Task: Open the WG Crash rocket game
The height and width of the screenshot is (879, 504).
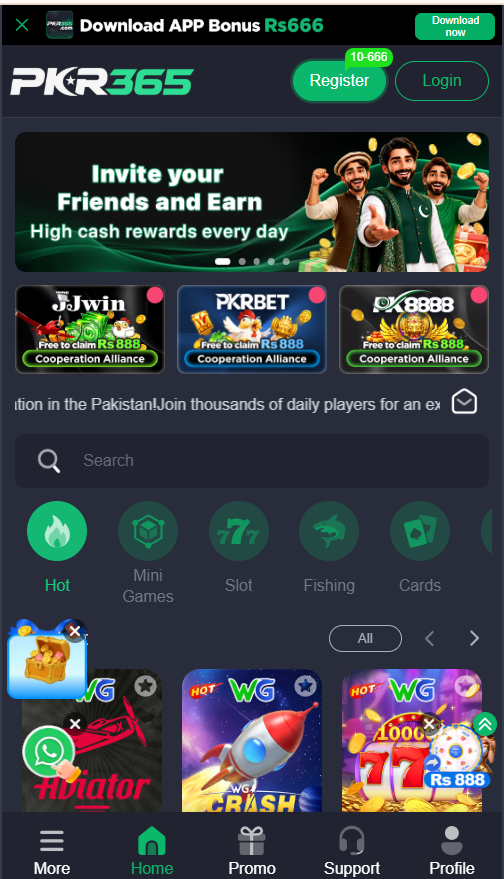Action: click(x=252, y=740)
